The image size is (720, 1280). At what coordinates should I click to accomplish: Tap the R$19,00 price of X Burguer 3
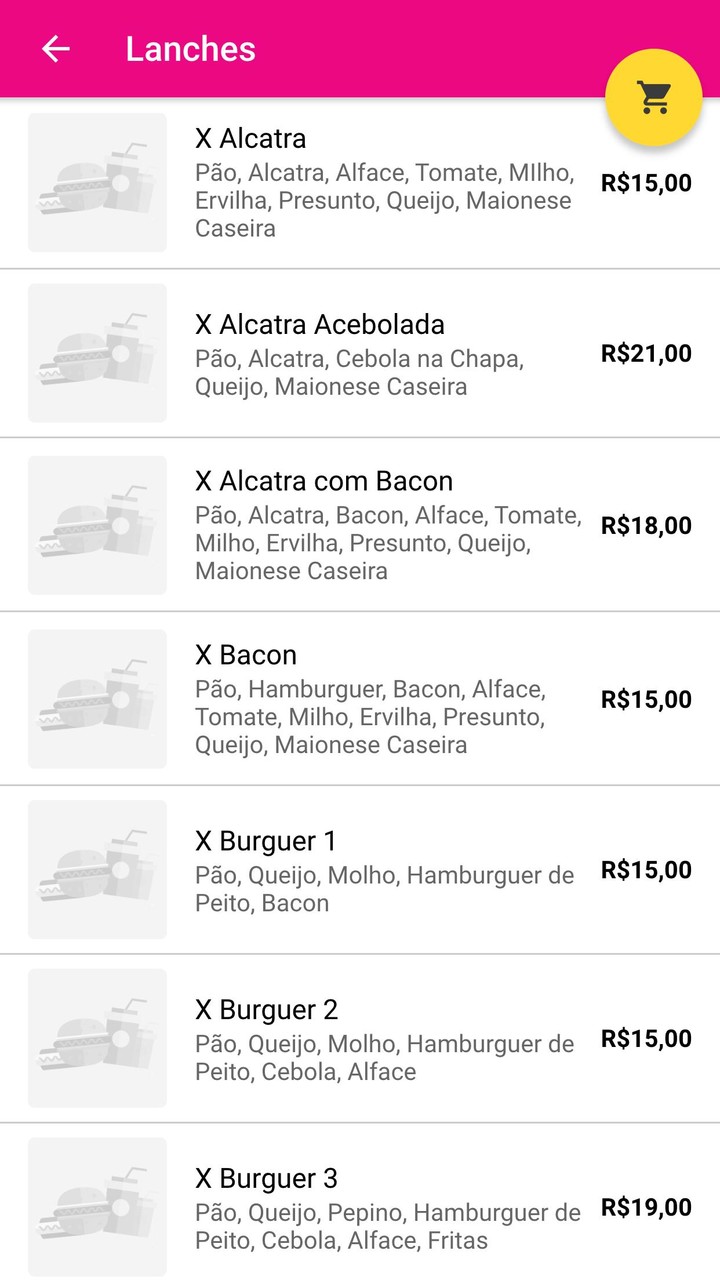646,1207
